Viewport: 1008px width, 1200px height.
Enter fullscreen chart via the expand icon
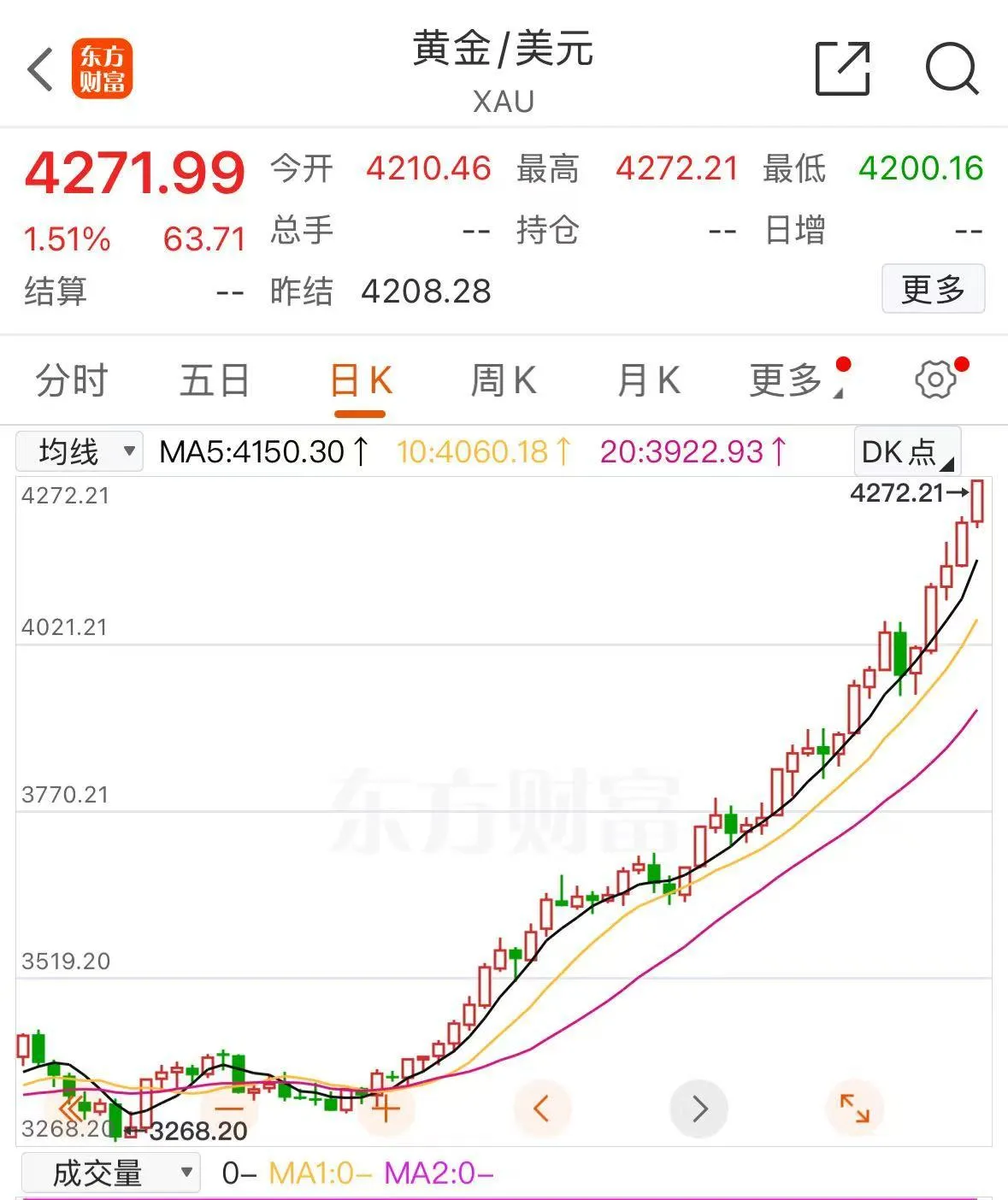(855, 1108)
